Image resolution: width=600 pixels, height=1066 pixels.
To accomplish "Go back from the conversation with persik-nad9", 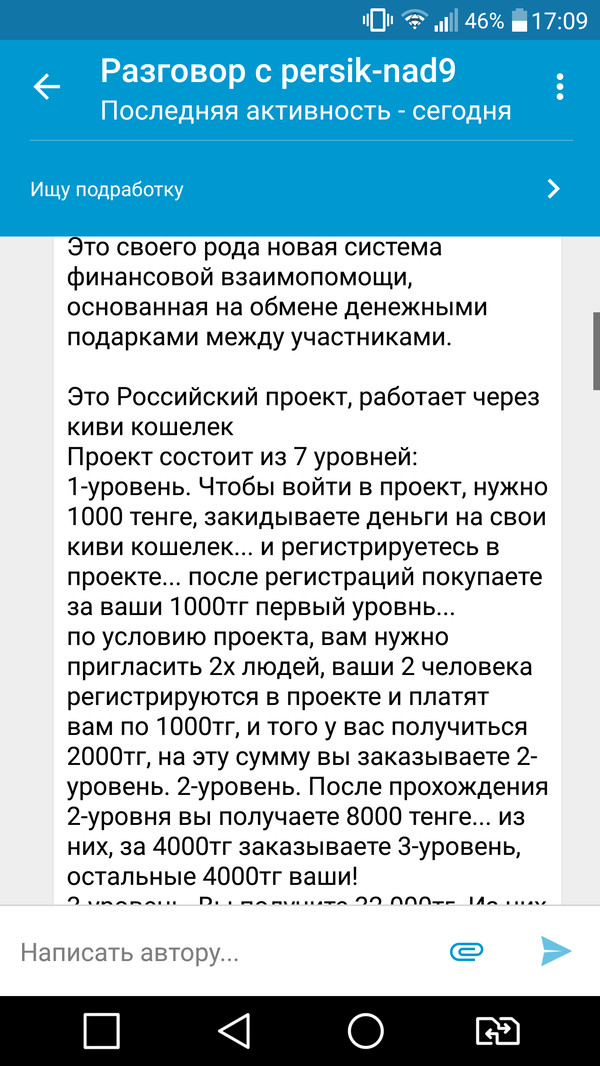I will click(x=47, y=87).
